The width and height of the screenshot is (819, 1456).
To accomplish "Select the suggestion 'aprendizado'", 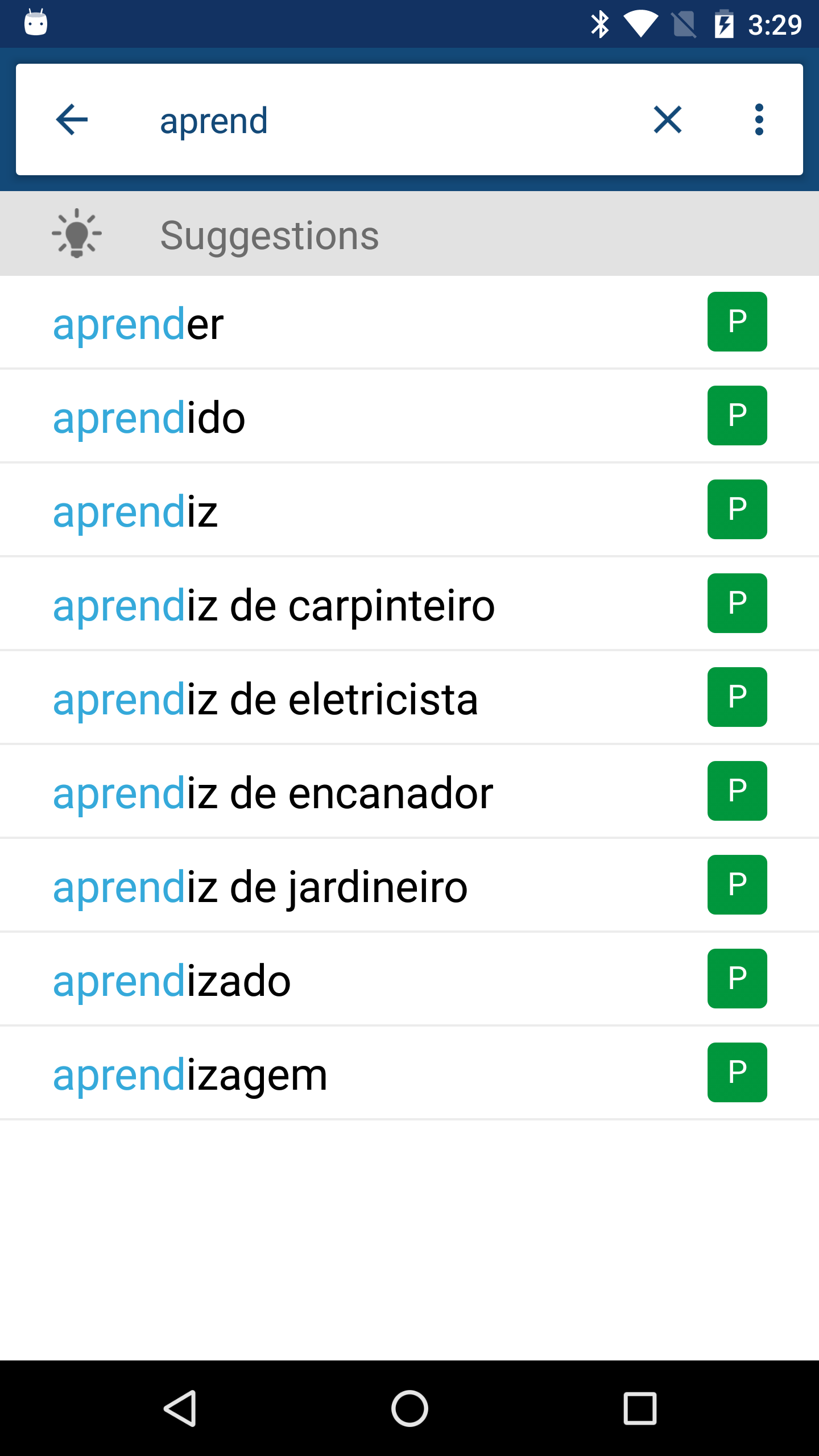I will click(x=409, y=979).
